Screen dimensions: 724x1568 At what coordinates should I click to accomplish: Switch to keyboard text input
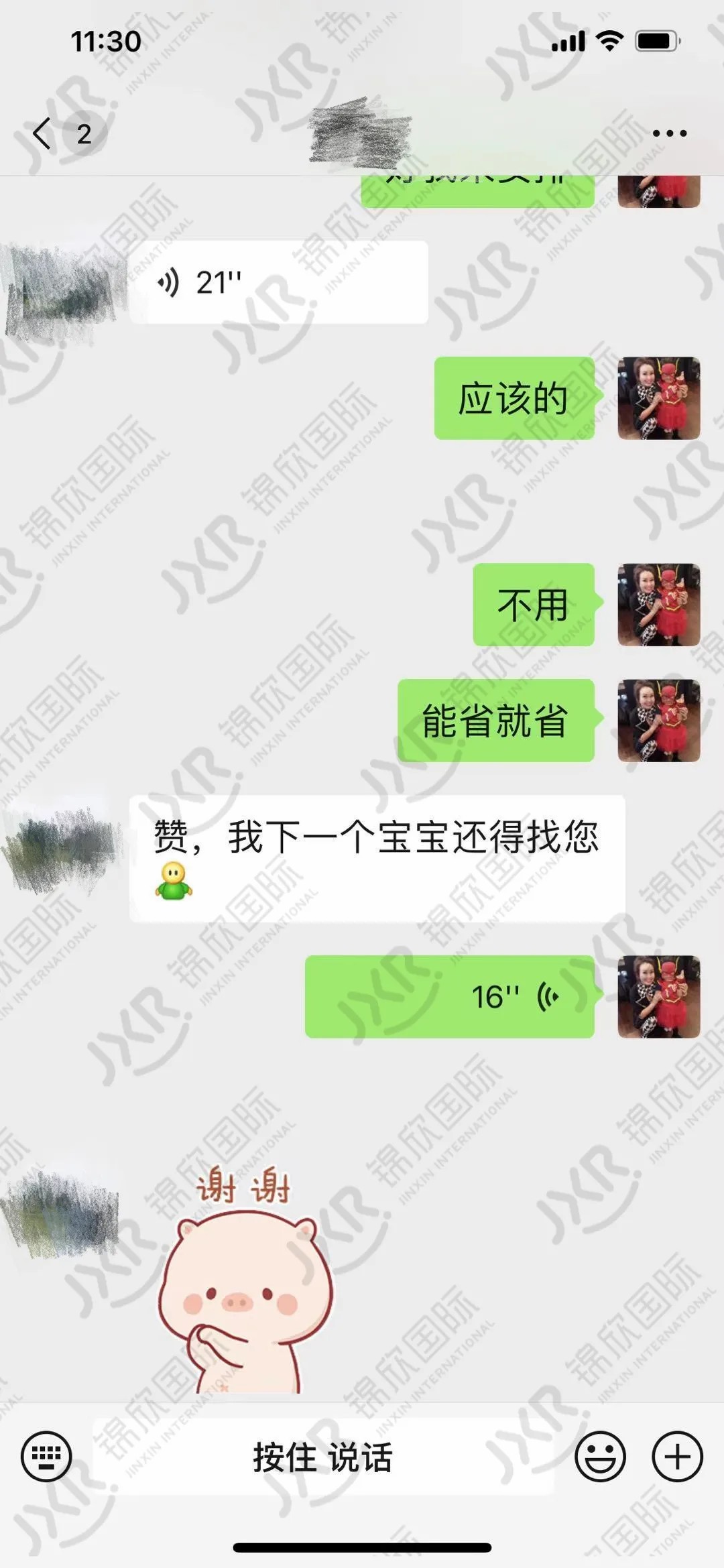pos(46,1457)
